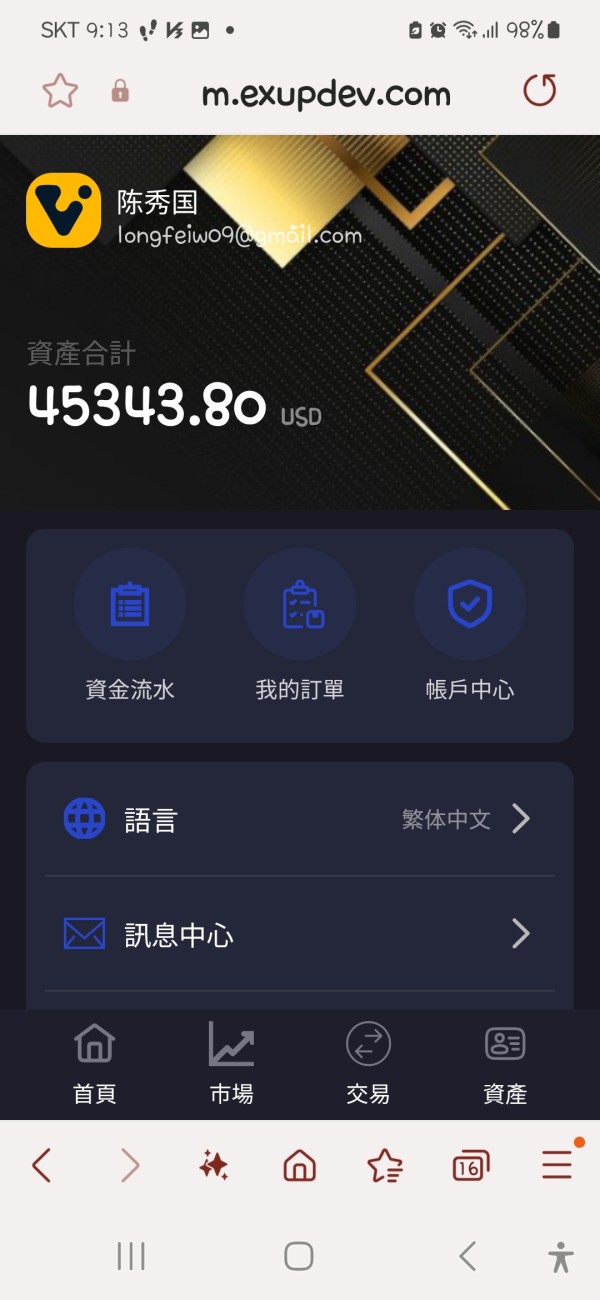Viewport: 600px width, 1300px height.
Task: Open 帳戶中心 account center
Action: (470, 627)
